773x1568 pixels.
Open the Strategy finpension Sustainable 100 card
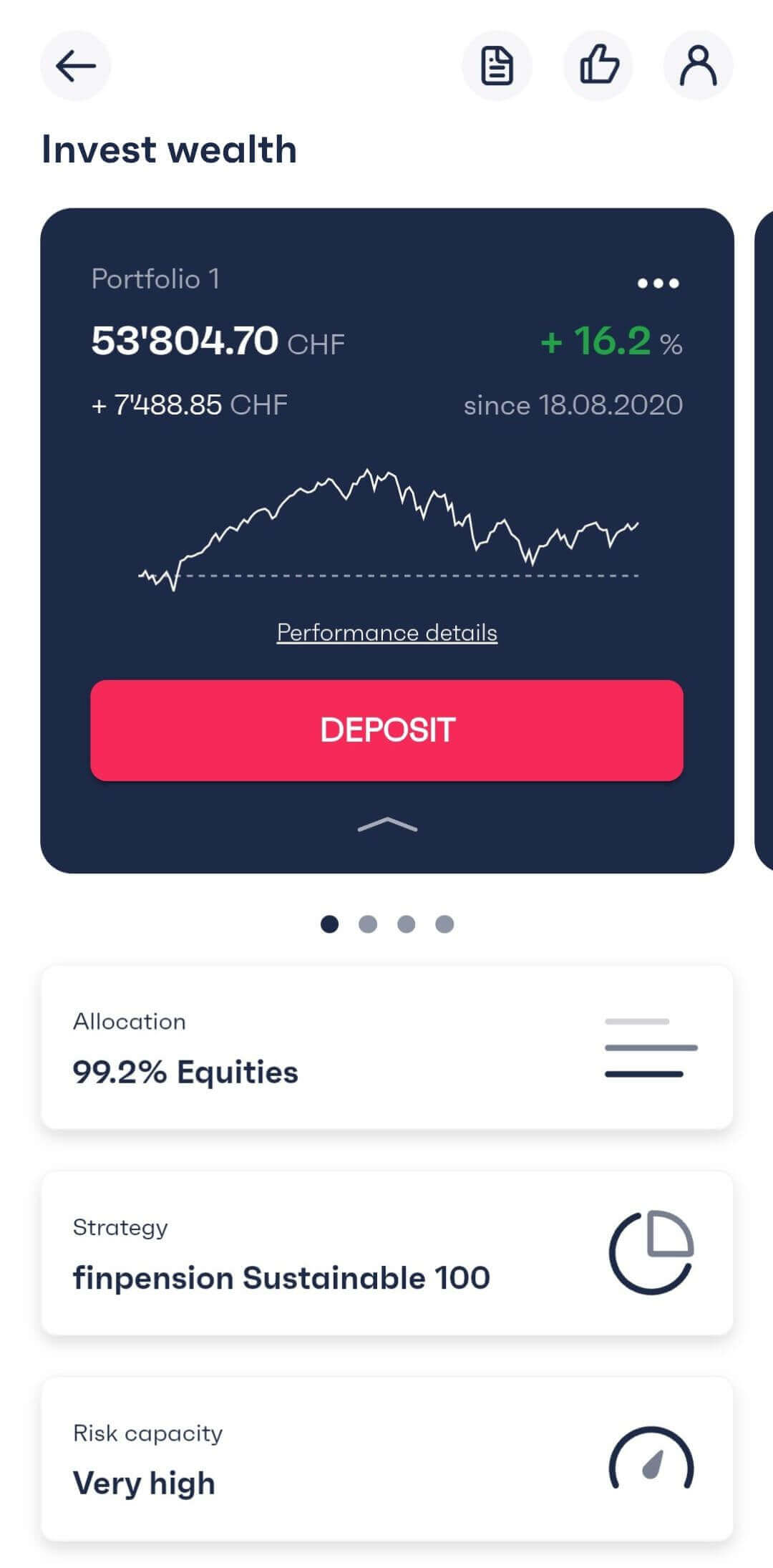click(x=387, y=1253)
